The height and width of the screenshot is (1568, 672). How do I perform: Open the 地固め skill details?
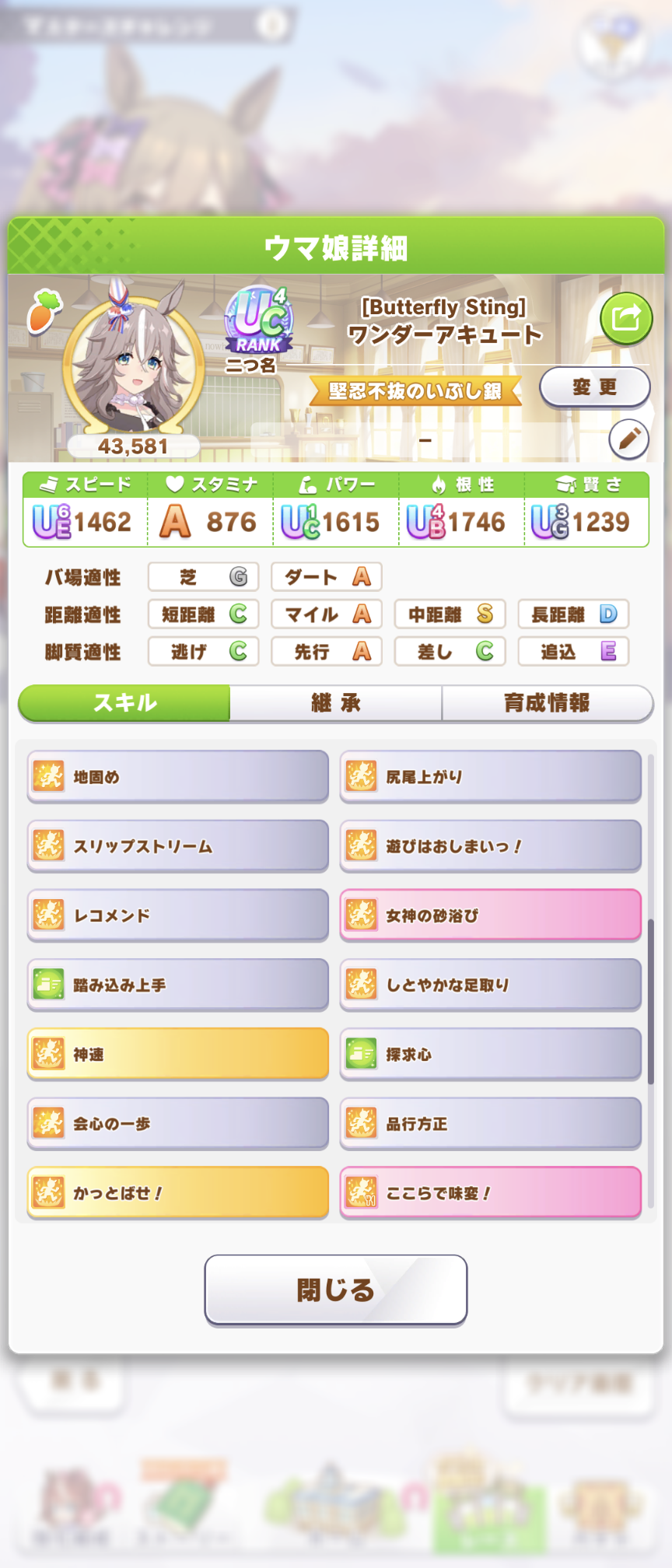[178, 776]
